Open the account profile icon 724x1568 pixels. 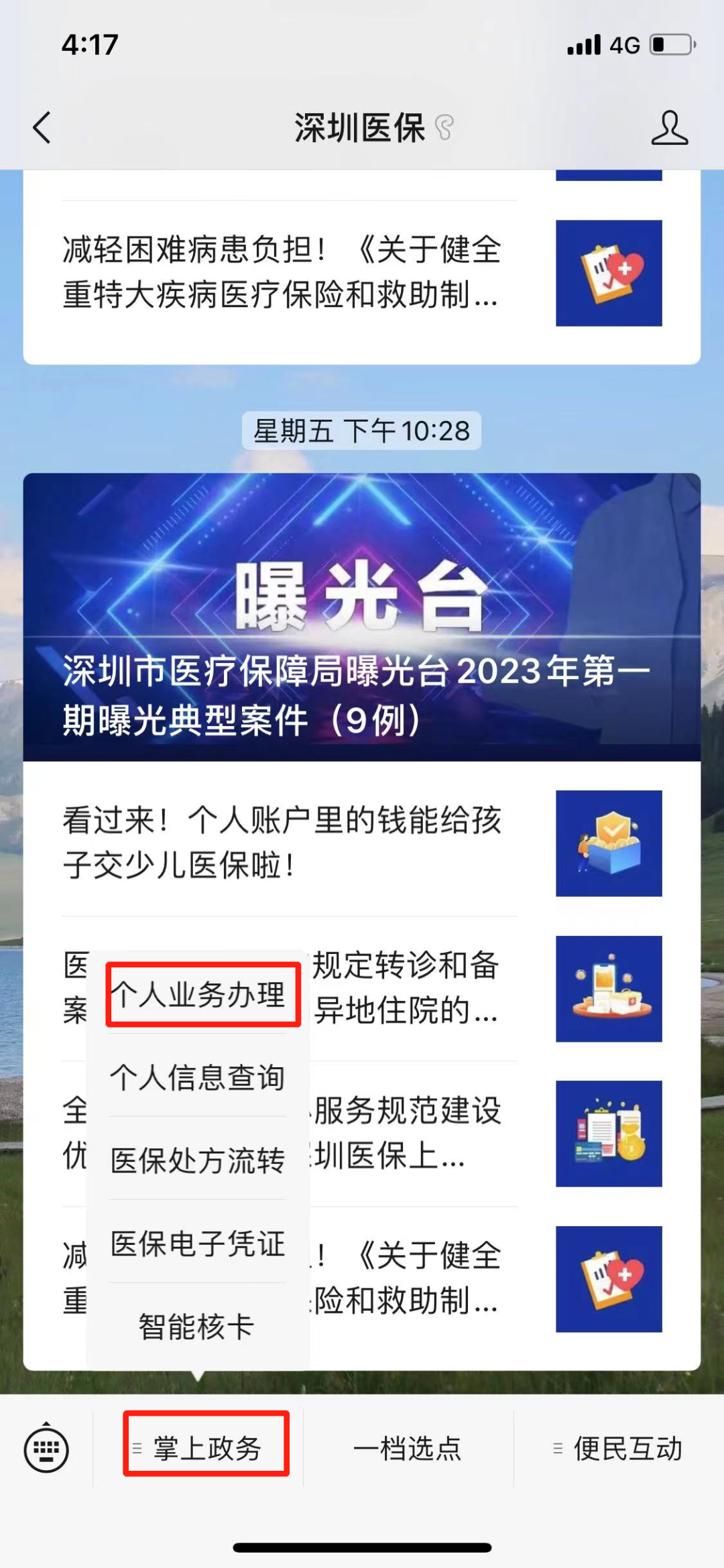click(x=669, y=127)
